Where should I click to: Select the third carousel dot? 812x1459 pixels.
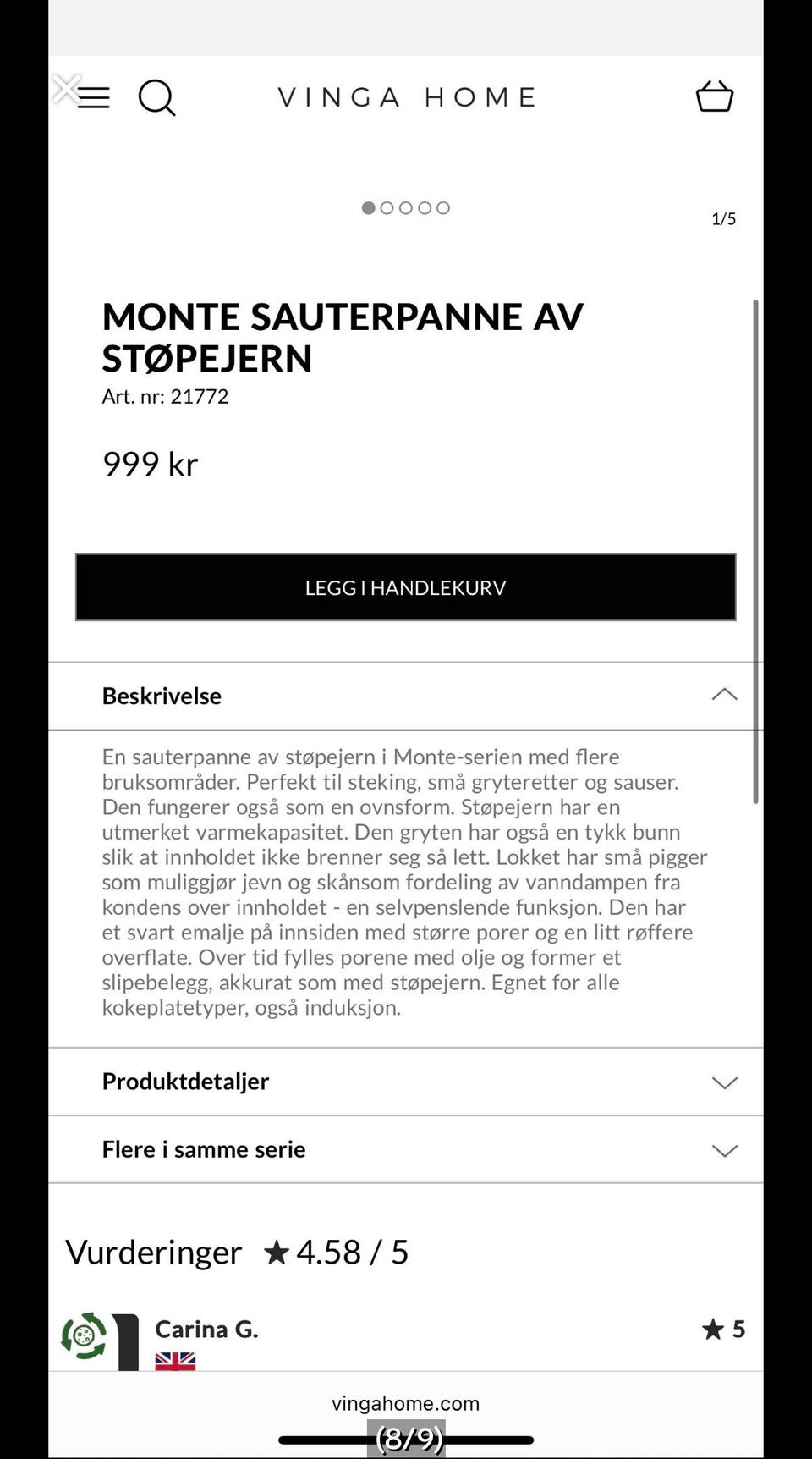click(x=406, y=207)
